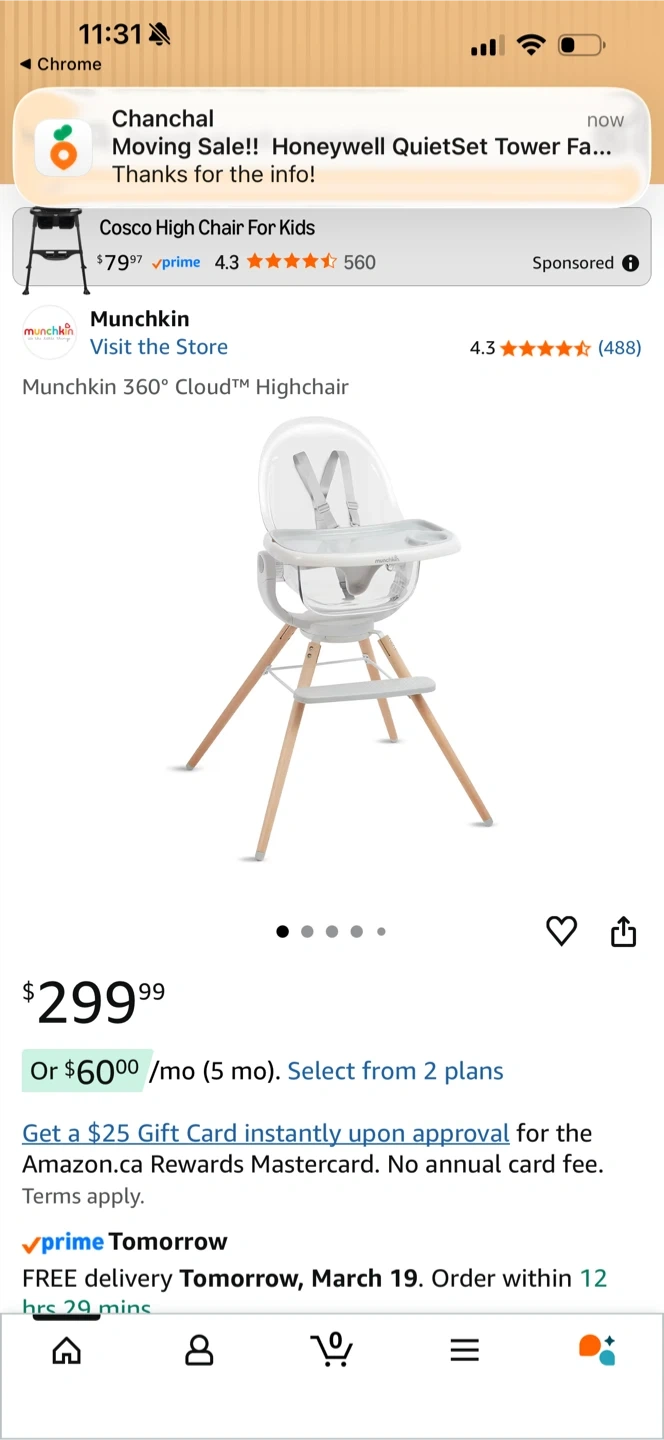Visit the Munchkin store
This screenshot has height=1440, width=664.
click(x=159, y=347)
